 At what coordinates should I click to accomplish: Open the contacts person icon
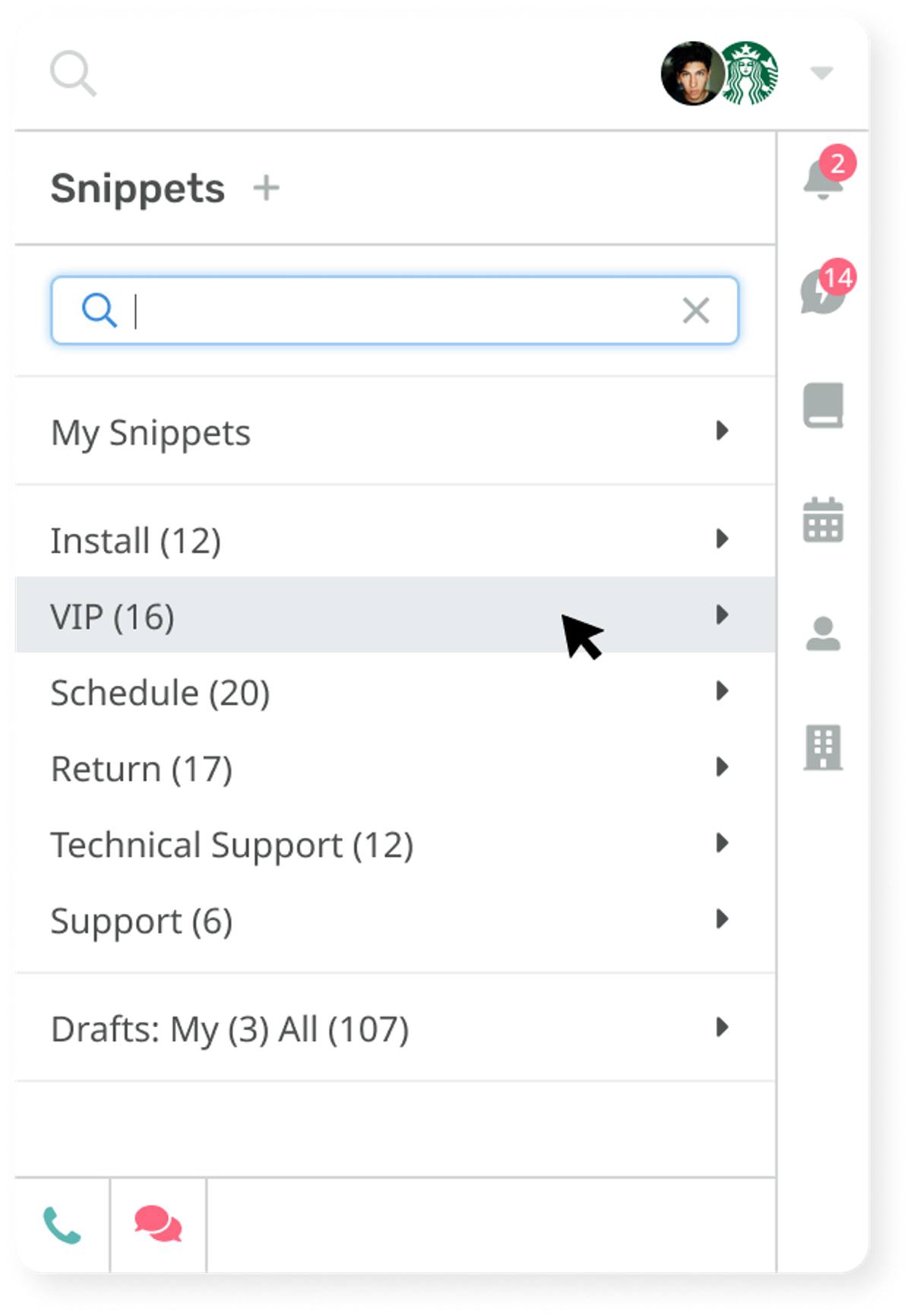click(x=823, y=634)
